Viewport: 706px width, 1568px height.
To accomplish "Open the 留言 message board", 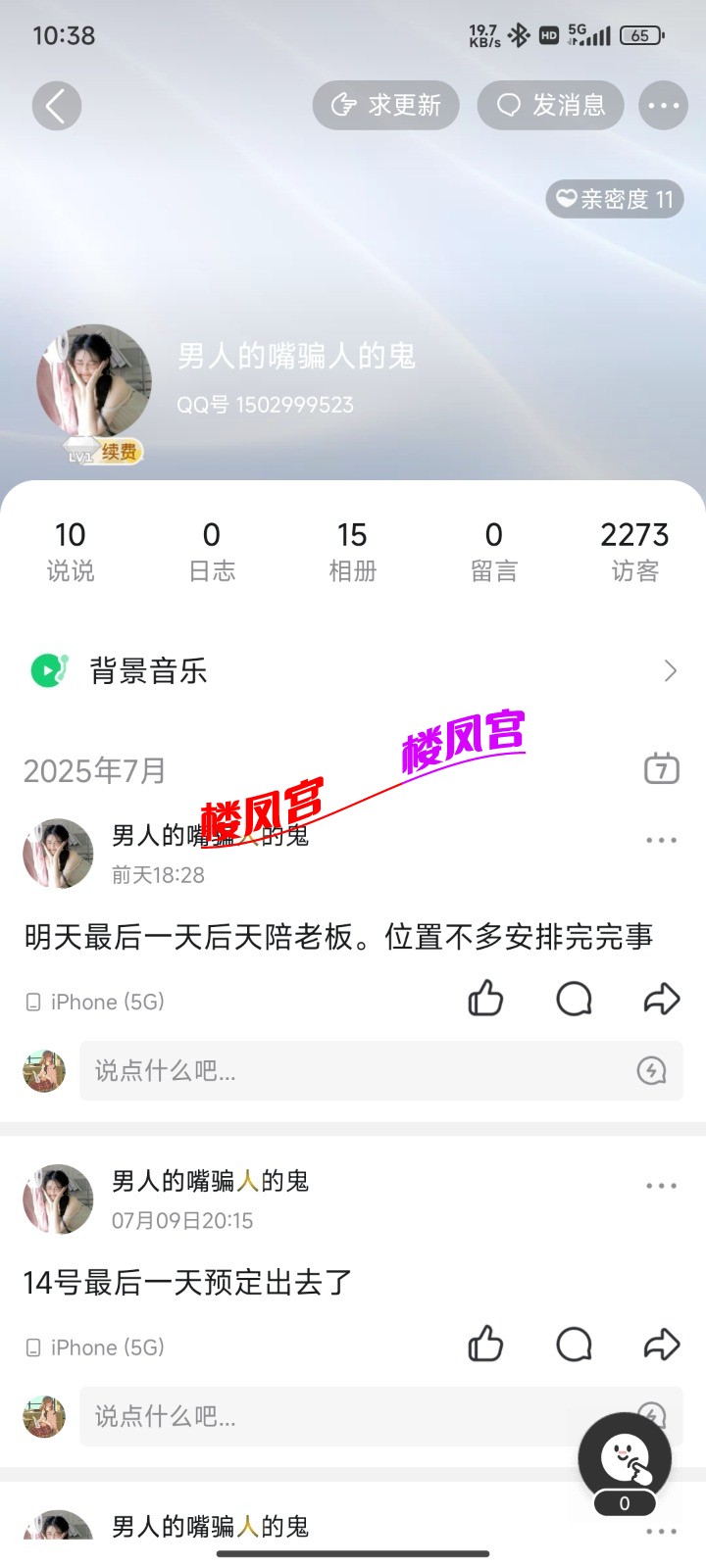I will tap(493, 551).
